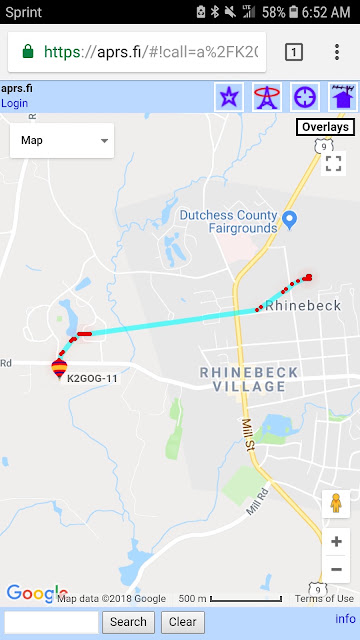Zoom out of the map

pyautogui.click(x=336, y=569)
